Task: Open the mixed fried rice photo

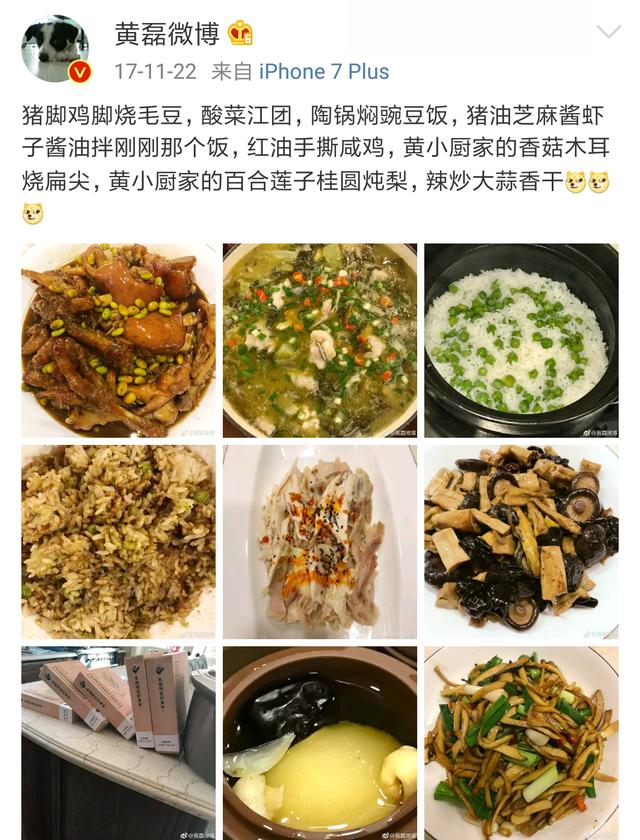Action: pyautogui.click(x=118, y=542)
